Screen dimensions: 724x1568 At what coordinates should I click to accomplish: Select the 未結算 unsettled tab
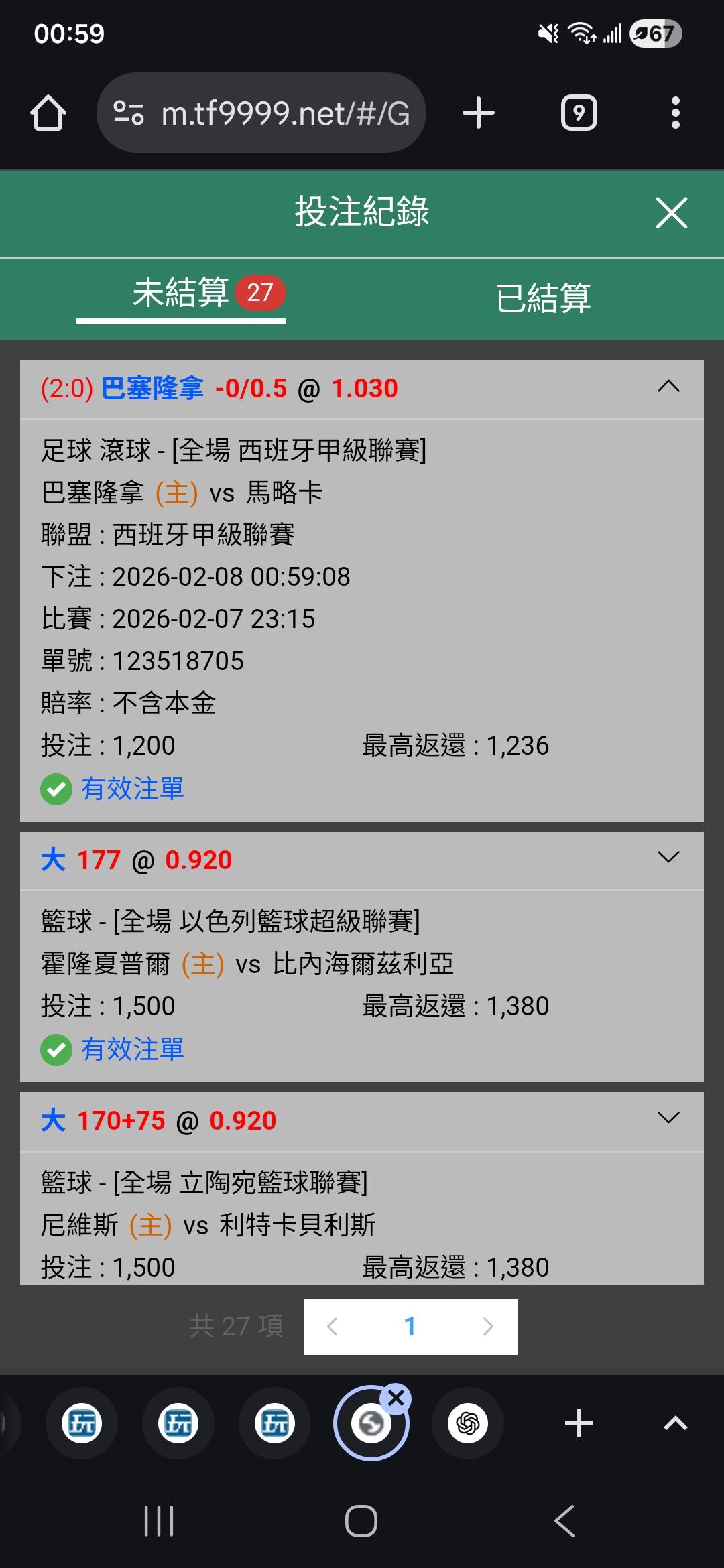(181, 293)
